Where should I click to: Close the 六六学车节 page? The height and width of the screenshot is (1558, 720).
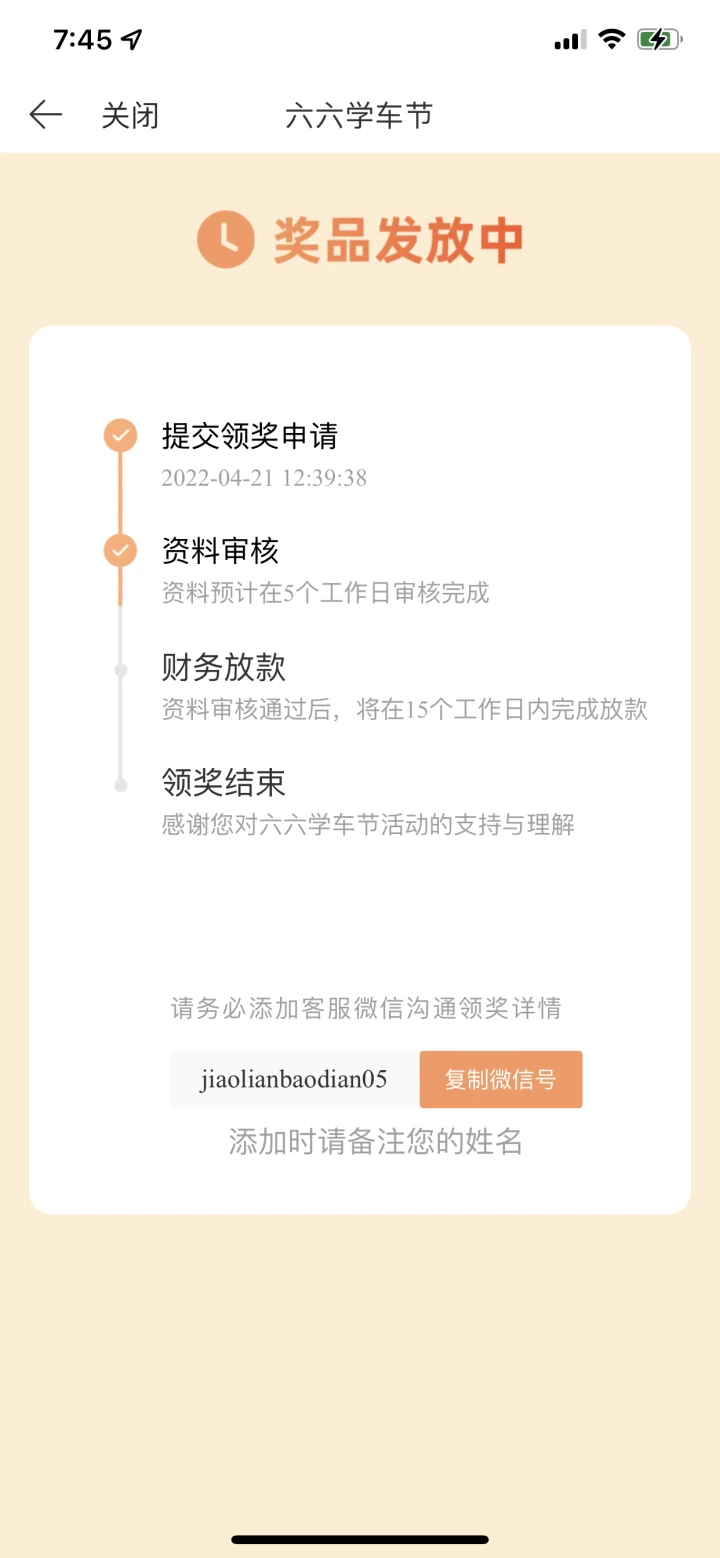tap(130, 116)
